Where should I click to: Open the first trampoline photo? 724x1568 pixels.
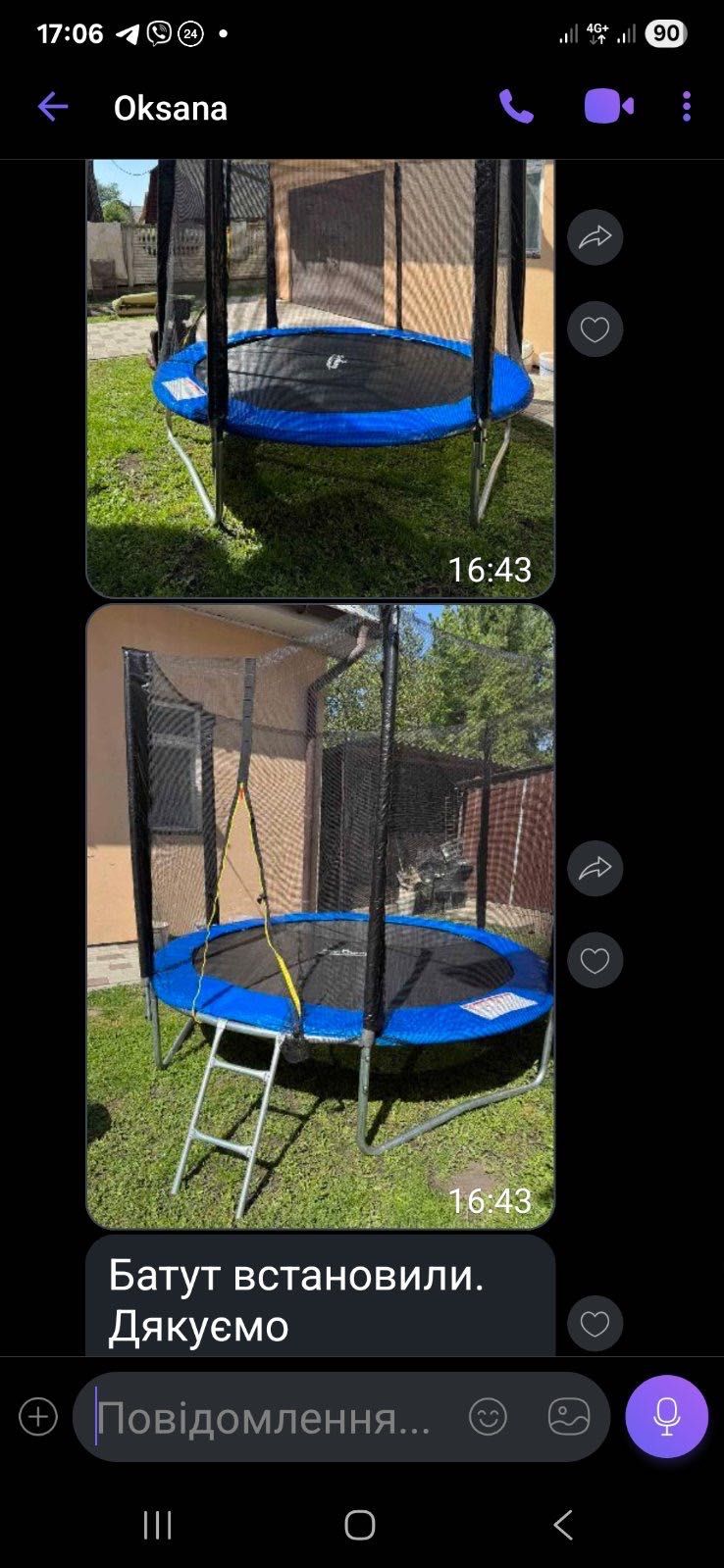[x=320, y=378]
